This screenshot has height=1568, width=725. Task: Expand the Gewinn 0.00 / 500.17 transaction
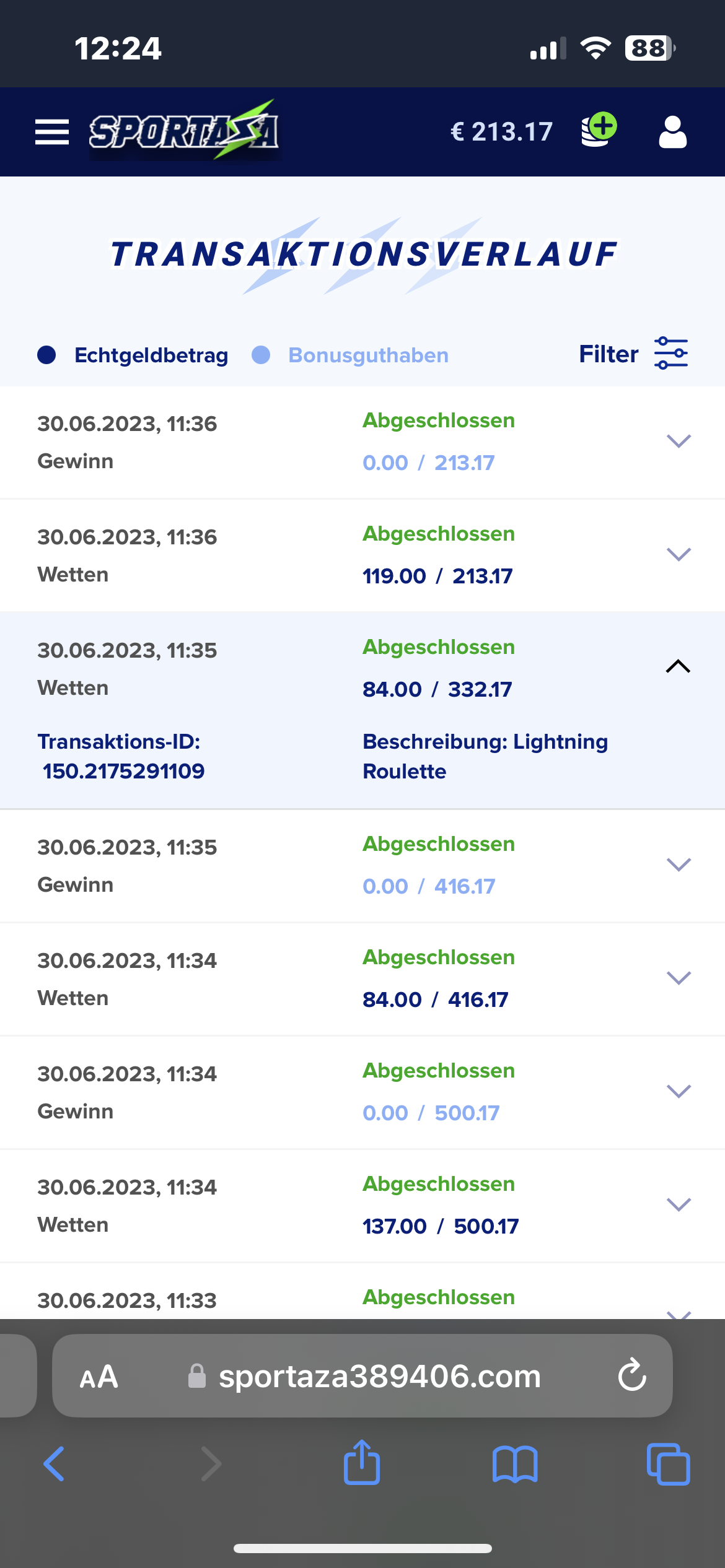(678, 1091)
